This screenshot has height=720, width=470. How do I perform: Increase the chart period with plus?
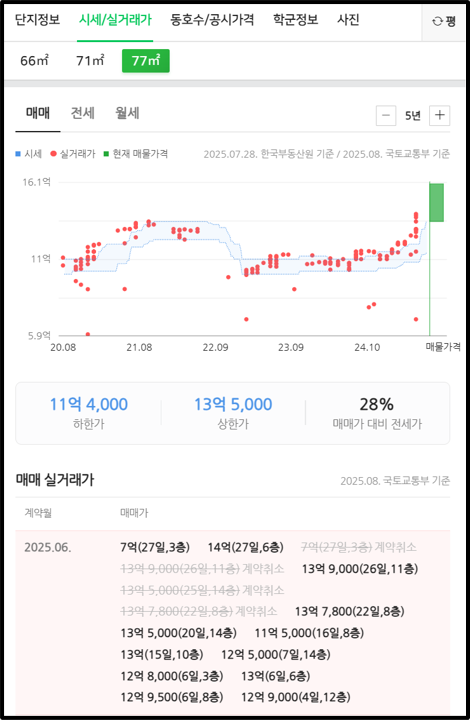click(440, 115)
